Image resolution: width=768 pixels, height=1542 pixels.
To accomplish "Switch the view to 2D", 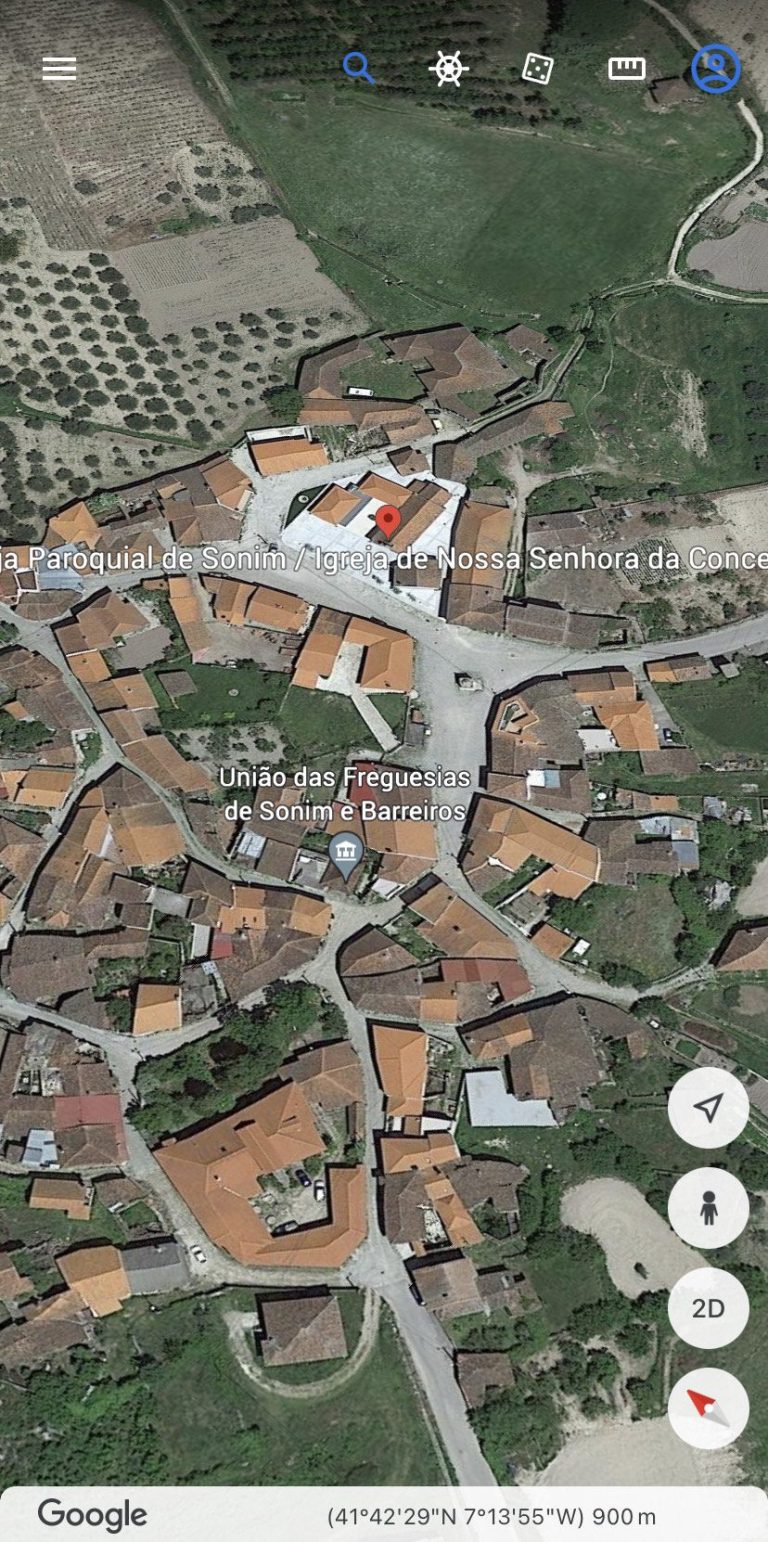I will coord(708,1307).
